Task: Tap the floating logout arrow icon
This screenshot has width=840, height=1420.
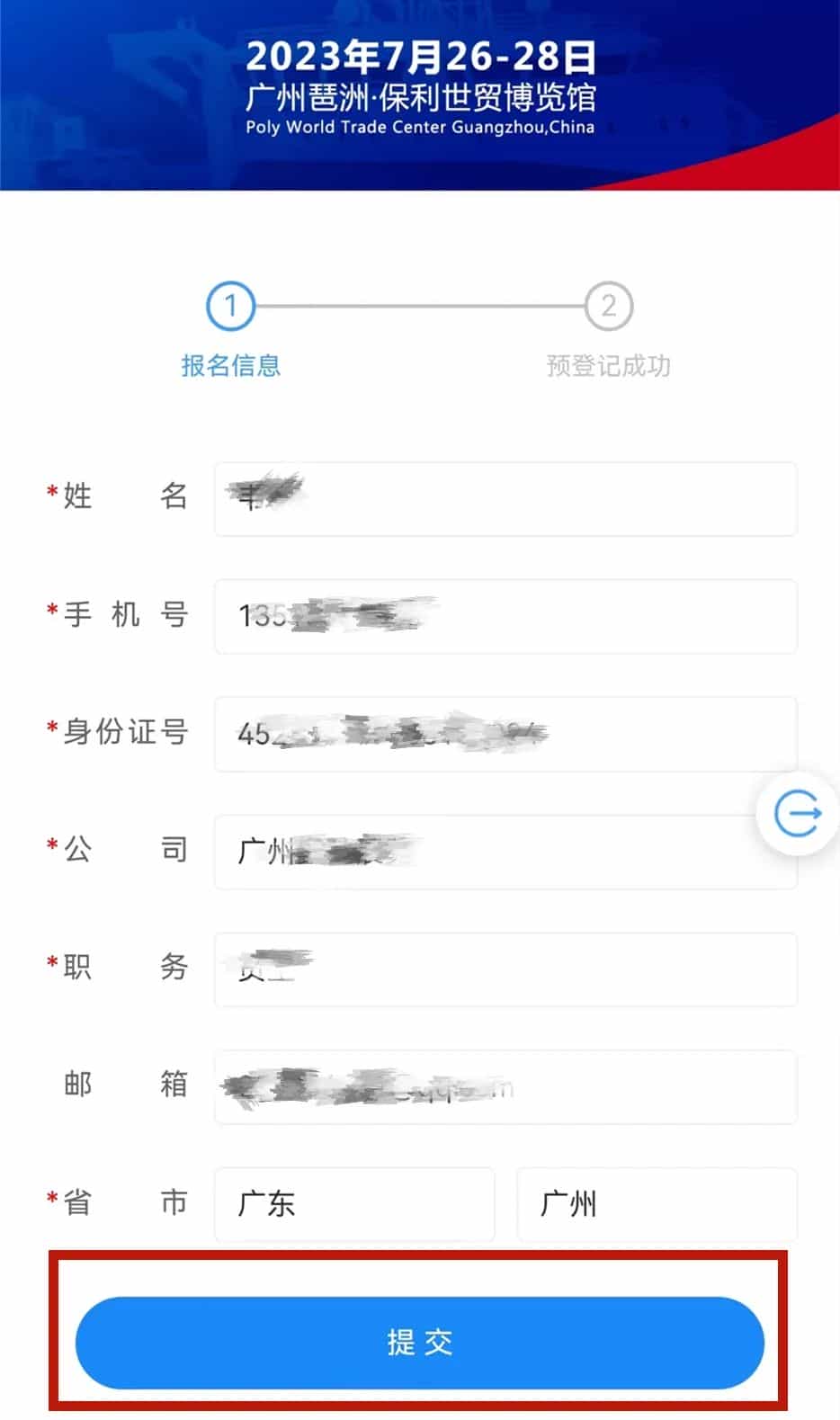Action: [x=798, y=815]
